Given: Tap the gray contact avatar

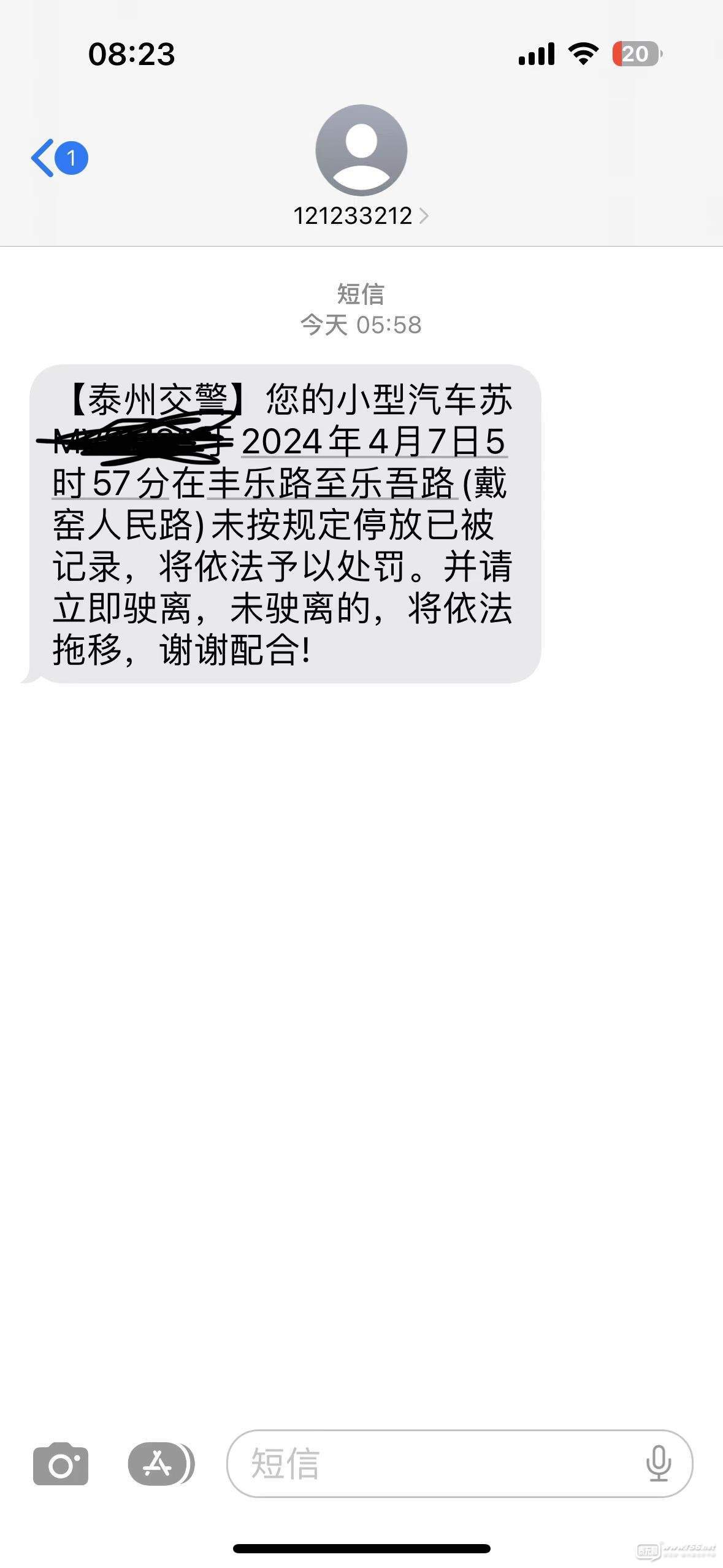Looking at the screenshot, I should click(361, 150).
